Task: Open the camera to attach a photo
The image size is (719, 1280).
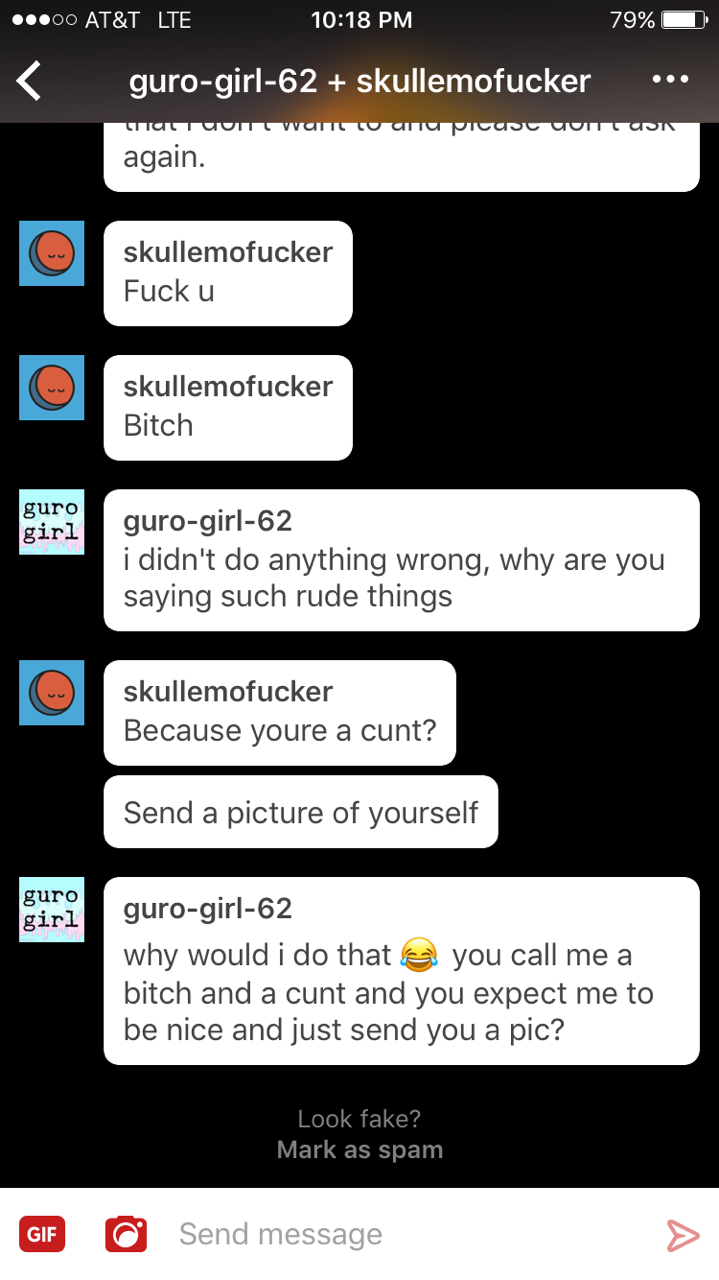Action: pos(126,1234)
